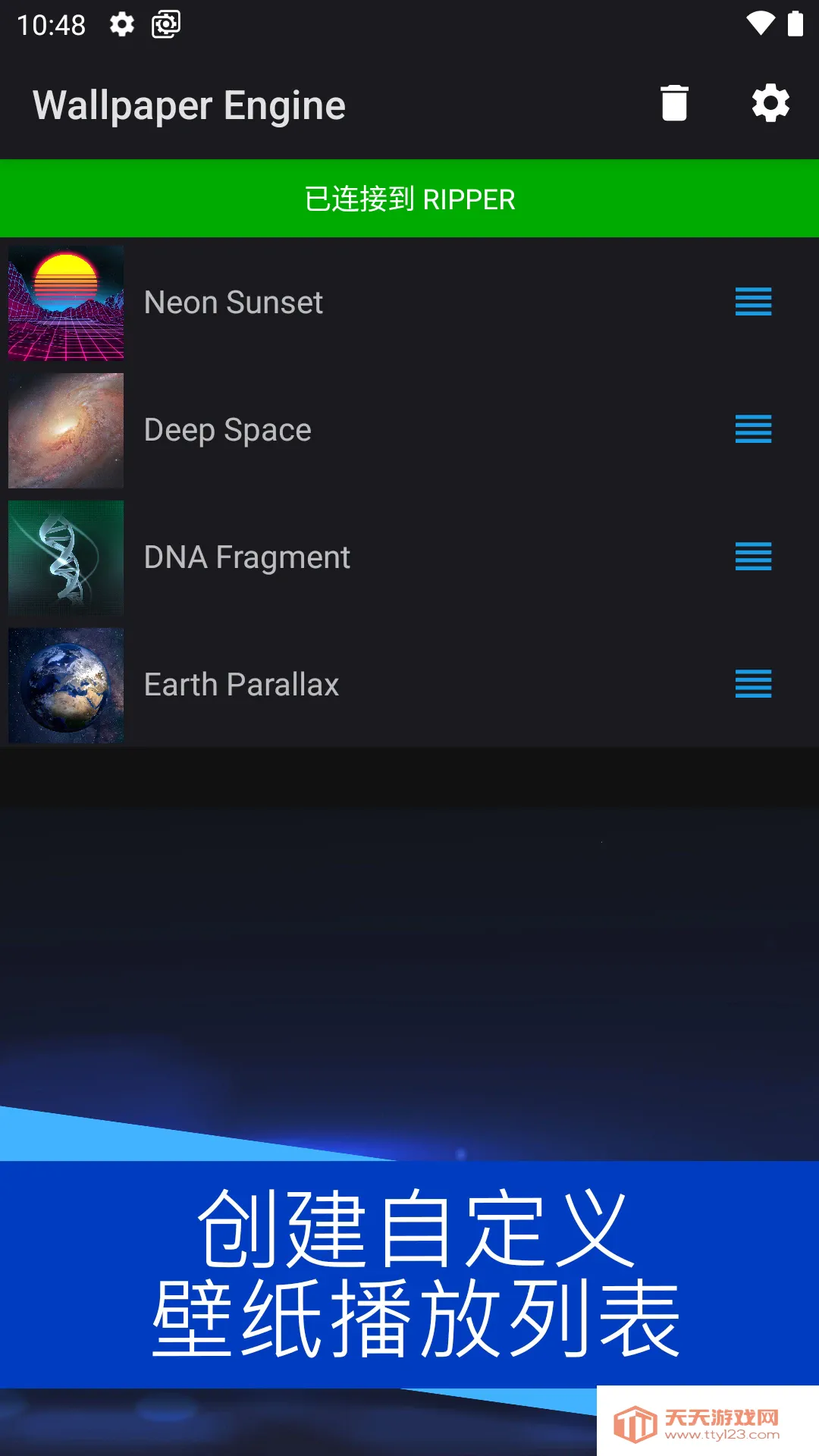Tap the reorder handle next to DNA Fragment
Screen dimensions: 819x1456
click(753, 557)
